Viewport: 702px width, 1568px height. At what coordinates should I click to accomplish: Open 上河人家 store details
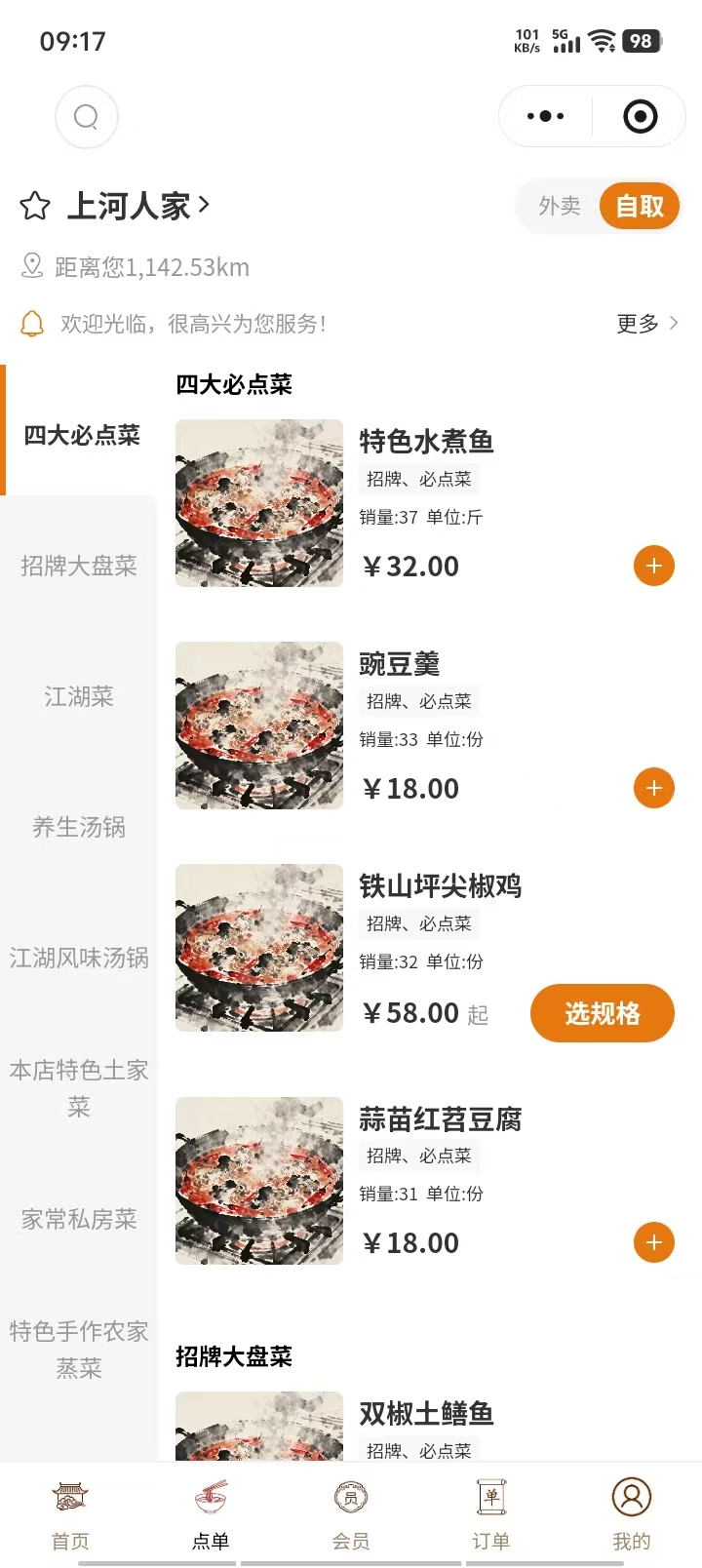point(137,206)
